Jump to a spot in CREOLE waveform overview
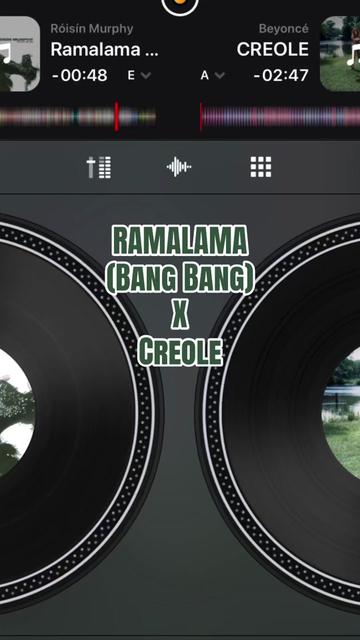 [280, 117]
